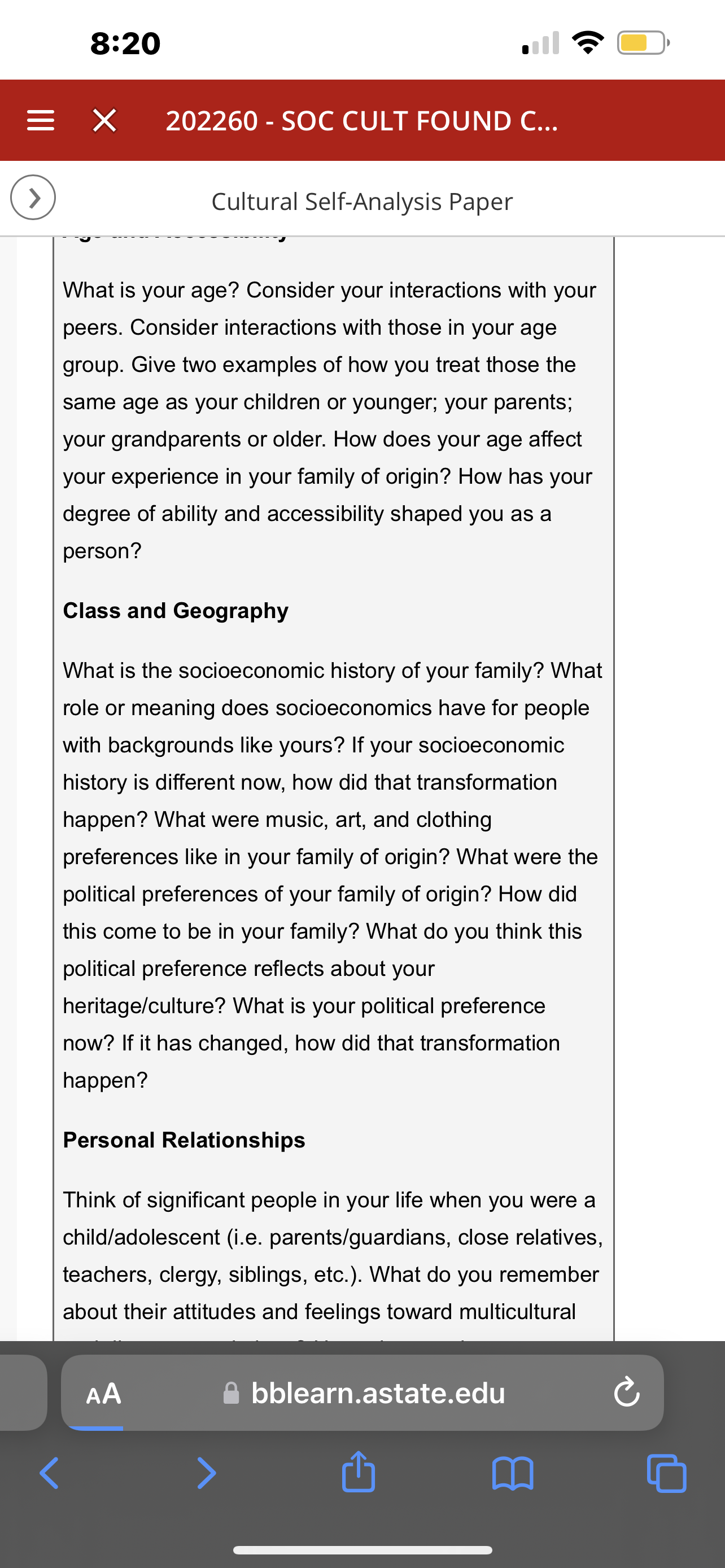Show all open tabs
Screen dimensions: 725x1568
tap(667, 1473)
